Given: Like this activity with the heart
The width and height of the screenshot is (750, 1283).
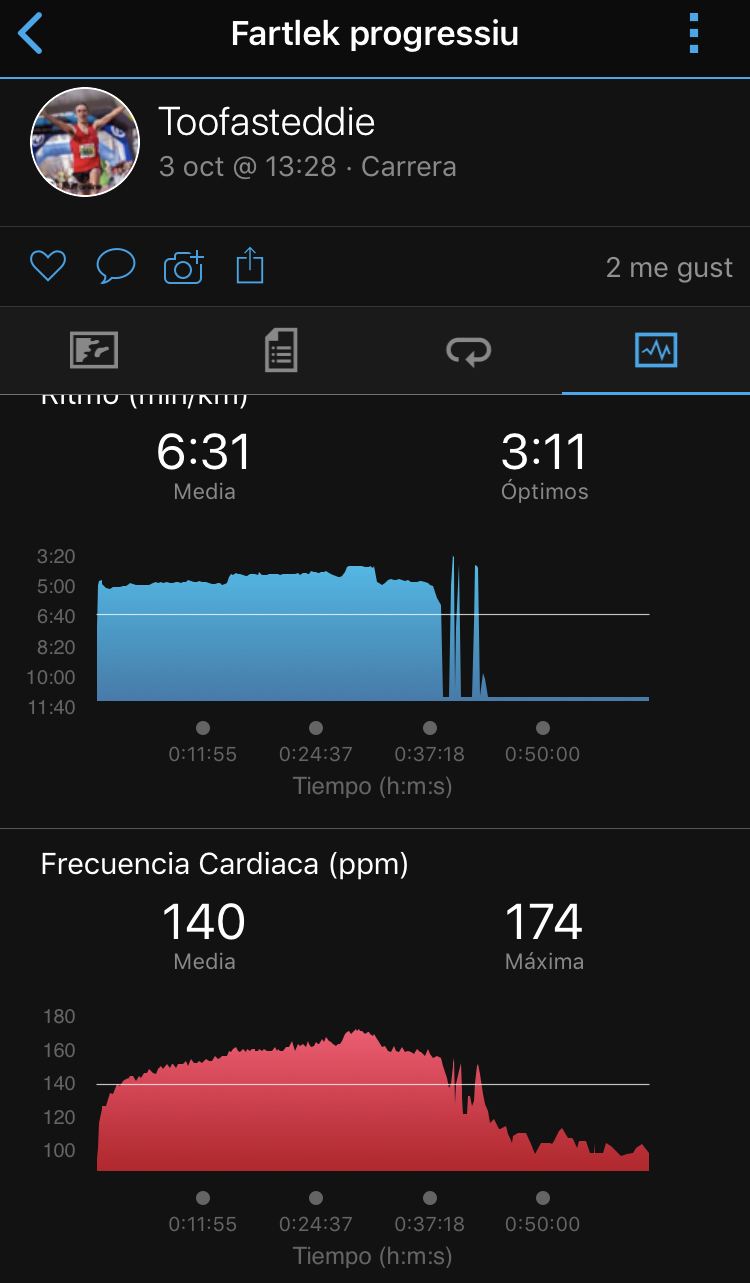Looking at the screenshot, I should click(x=47, y=267).
